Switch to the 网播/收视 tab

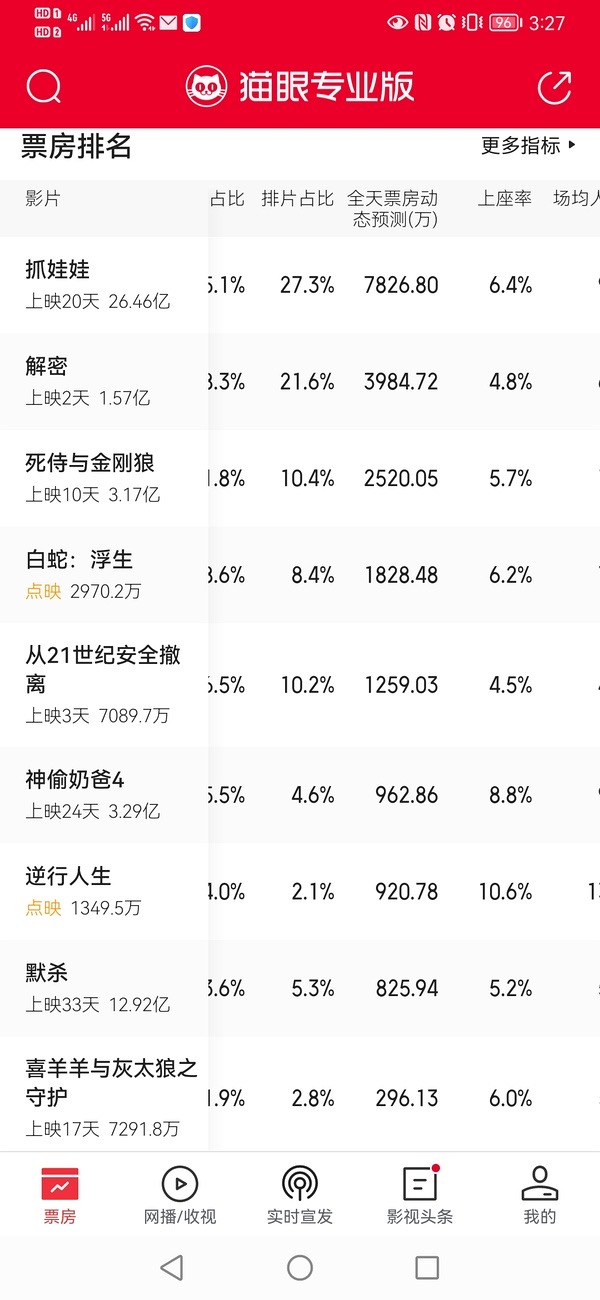click(180, 1196)
